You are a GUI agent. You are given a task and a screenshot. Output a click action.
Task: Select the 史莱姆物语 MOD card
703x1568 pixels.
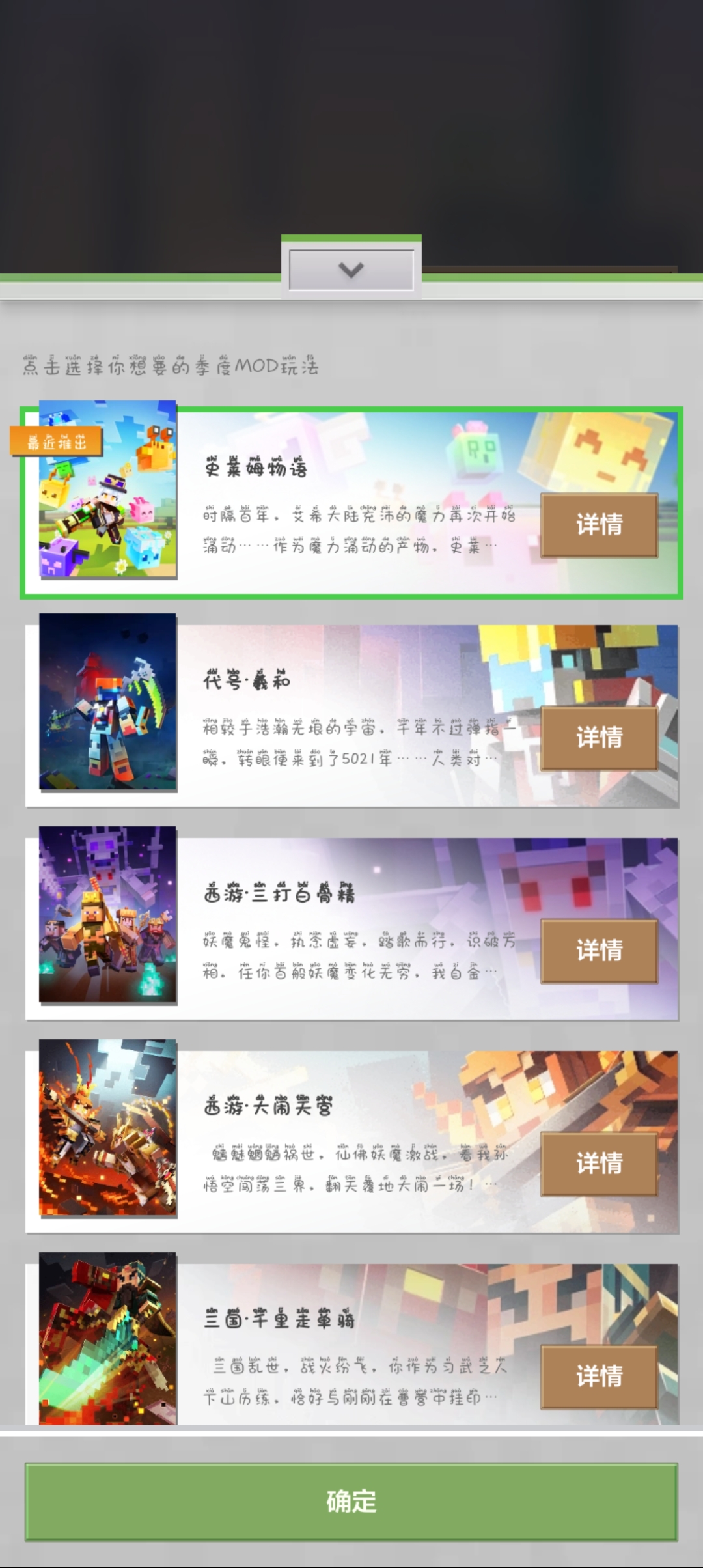click(x=351, y=503)
